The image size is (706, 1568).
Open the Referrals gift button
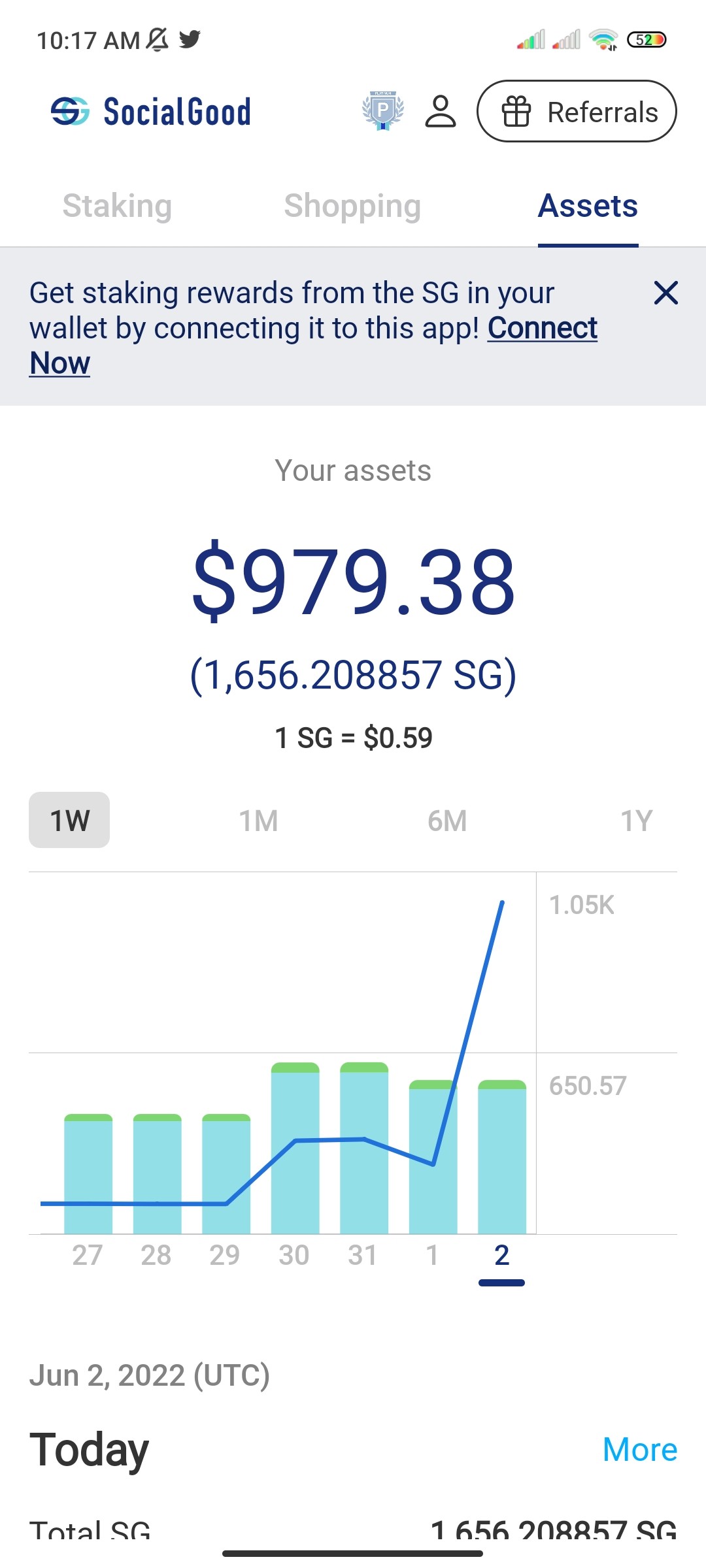click(577, 111)
